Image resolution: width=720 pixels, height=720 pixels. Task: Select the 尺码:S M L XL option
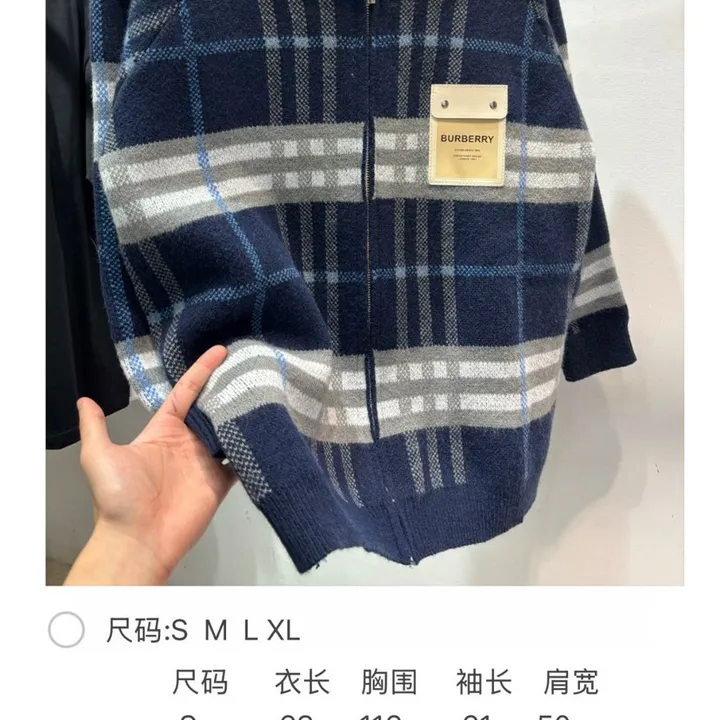coord(66,630)
